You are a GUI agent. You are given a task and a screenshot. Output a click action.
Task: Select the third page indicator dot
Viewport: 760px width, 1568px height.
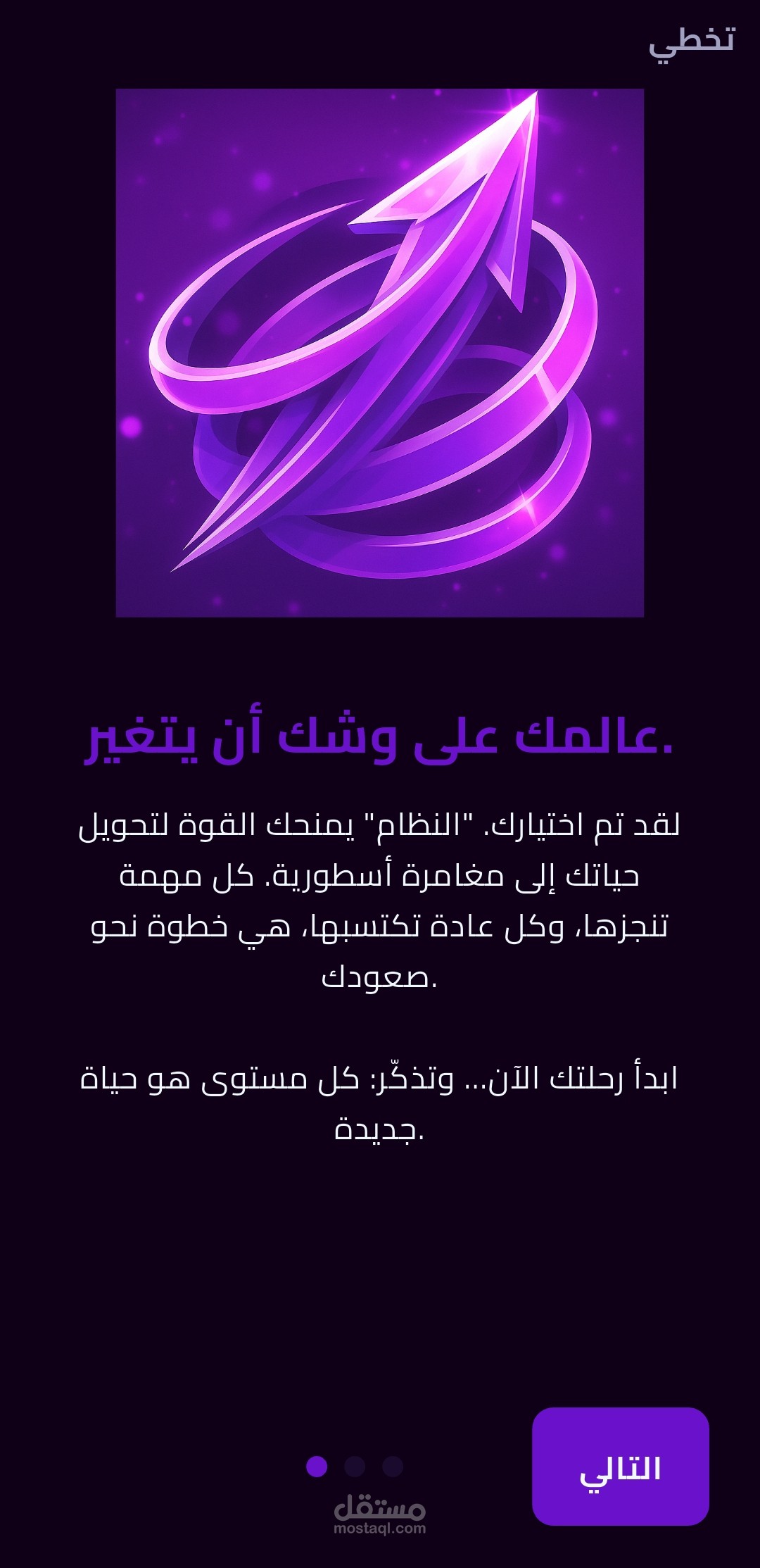pyautogui.click(x=393, y=1466)
